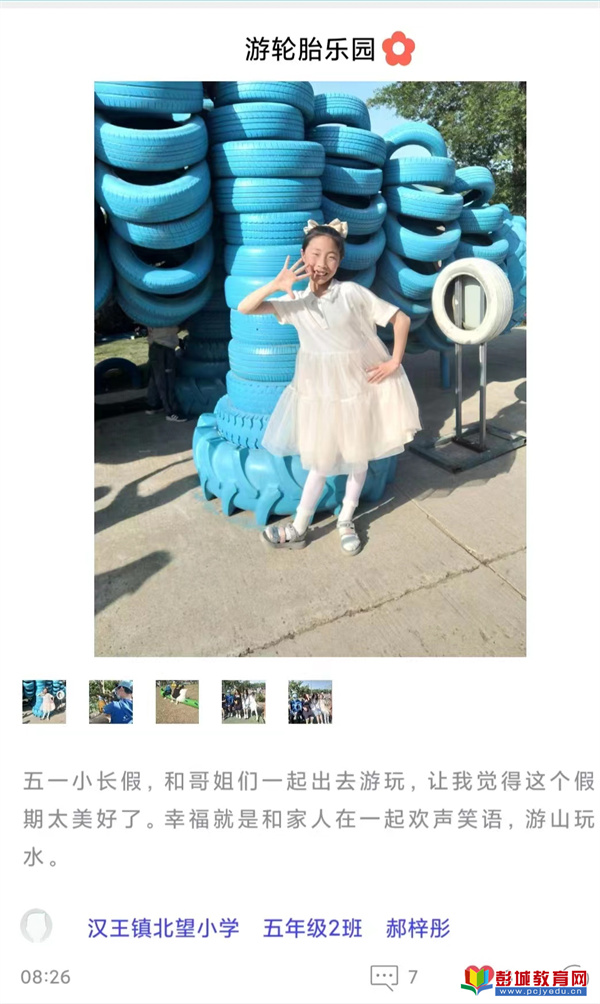View the third thumbnail photo
600x1004 pixels.
click(177, 702)
